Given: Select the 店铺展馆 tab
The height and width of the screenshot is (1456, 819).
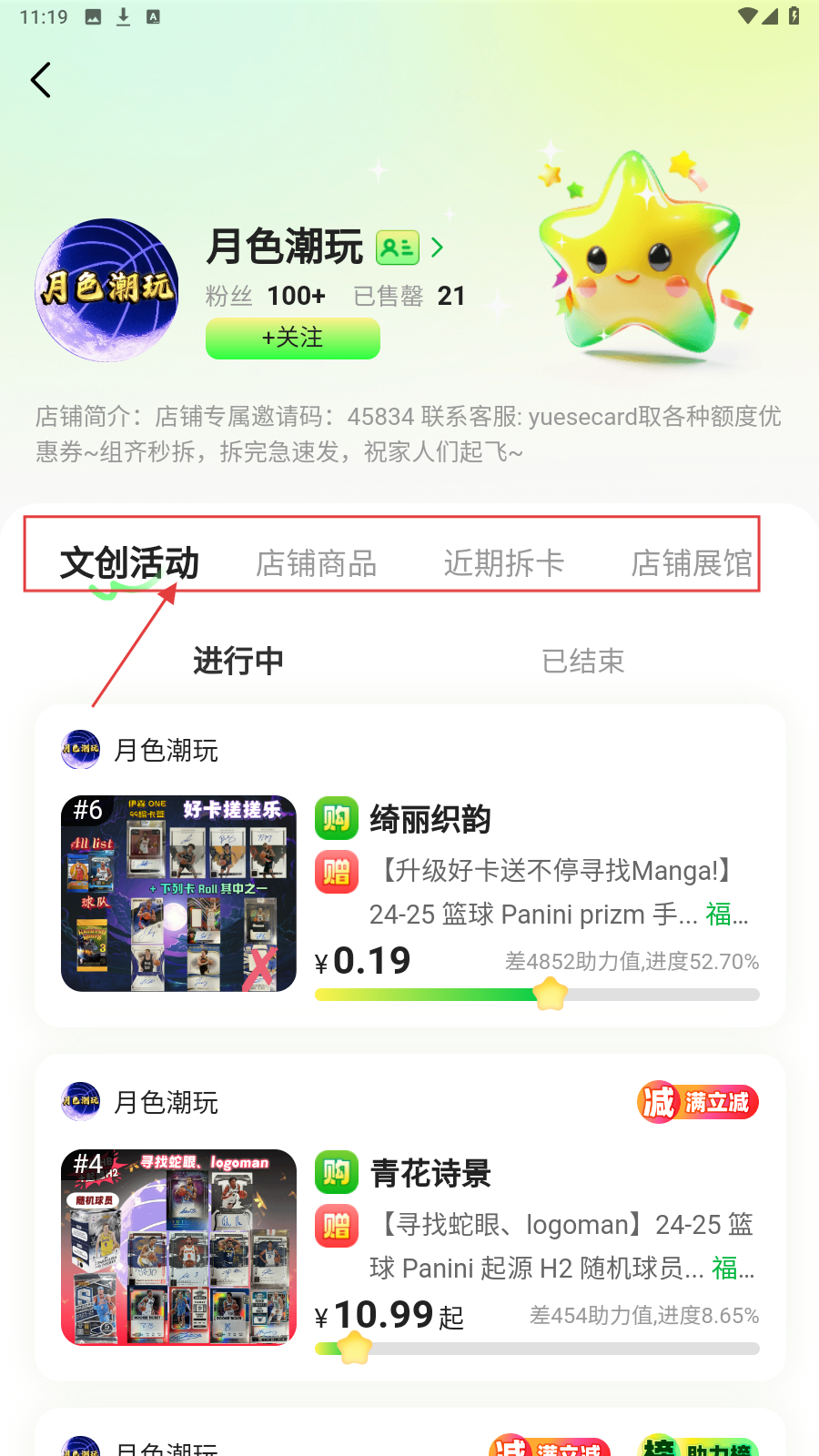Looking at the screenshot, I should tap(691, 563).
